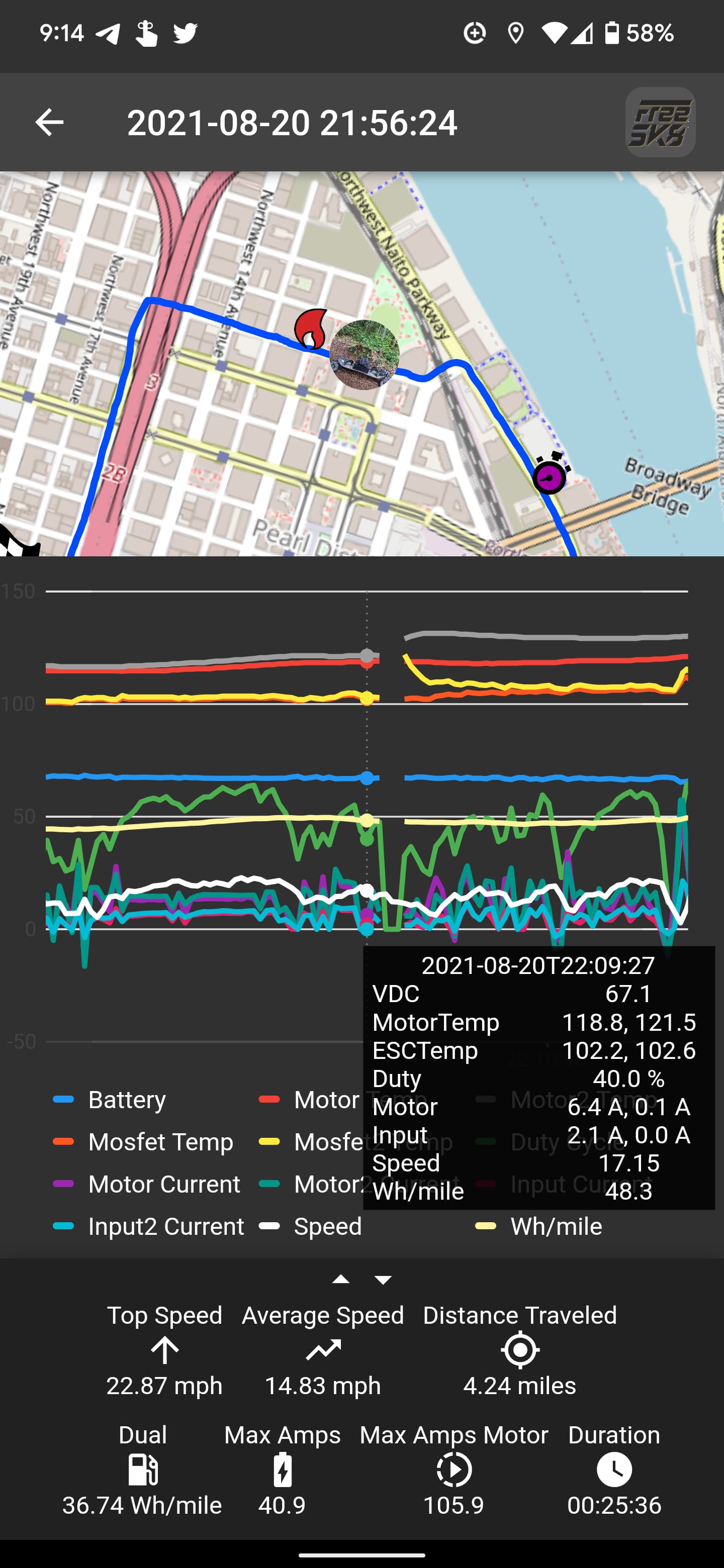Collapse panel with the down arrow
Viewport: 724px width, 1568px height.
[383, 1279]
